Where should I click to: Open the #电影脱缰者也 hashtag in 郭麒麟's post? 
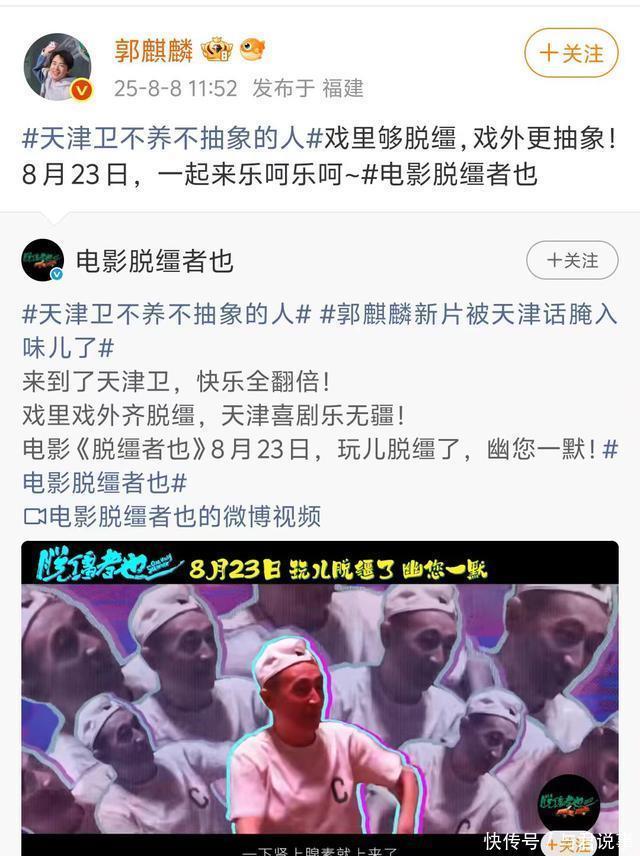click(448, 174)
